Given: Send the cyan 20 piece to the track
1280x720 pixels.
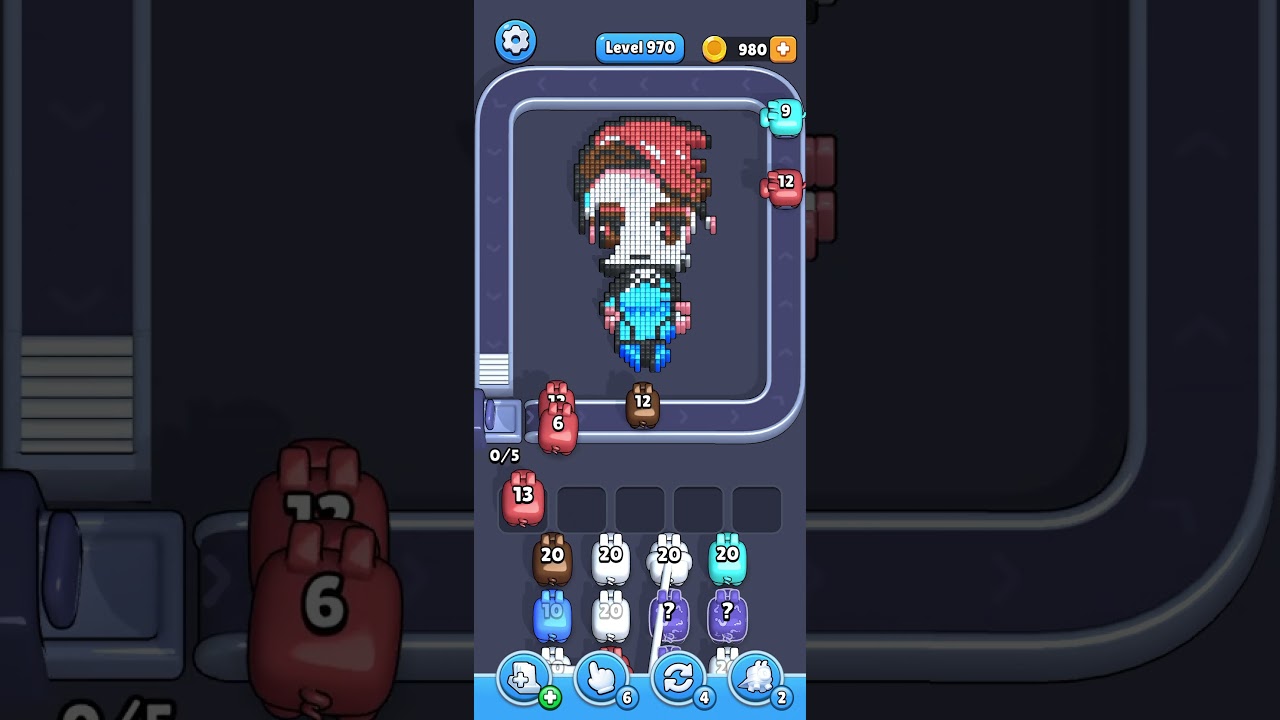Looking at the screenshot, I should pyautogui.click(x=727, y=560).
